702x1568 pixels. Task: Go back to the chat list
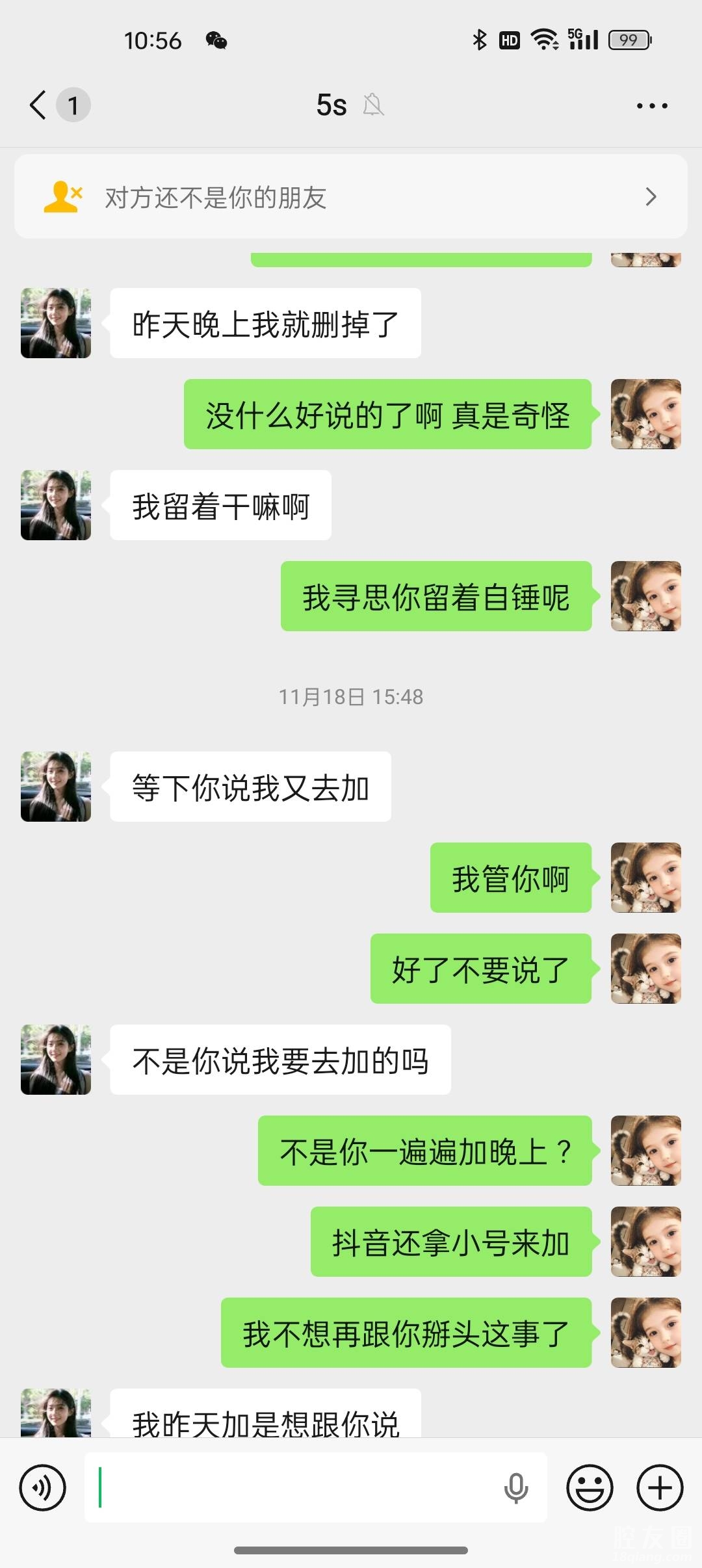[x=39, y=105]
